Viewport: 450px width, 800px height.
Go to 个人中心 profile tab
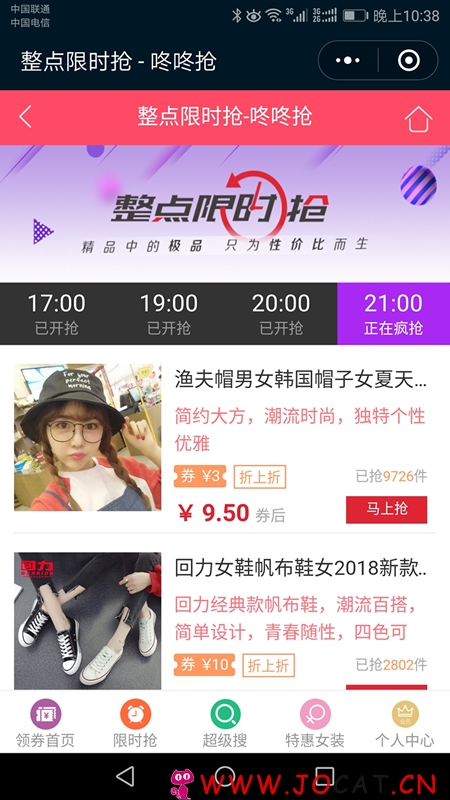click(x=405, y=723)
